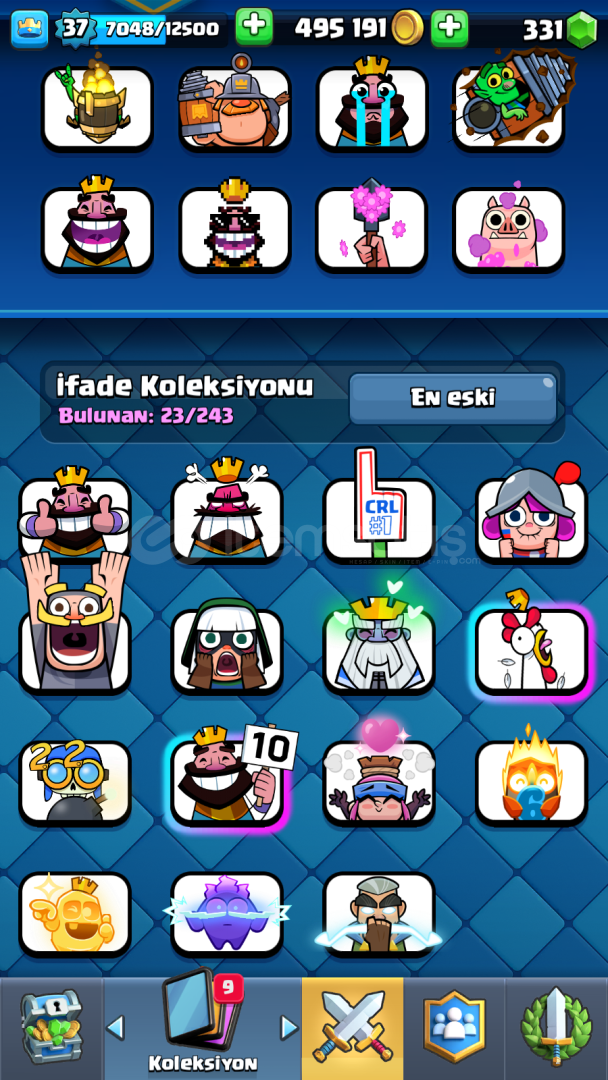This screenshot has width=608, height=1080.
Task: Choose the fire spirit emote
Action: click(x=532, y=778)
